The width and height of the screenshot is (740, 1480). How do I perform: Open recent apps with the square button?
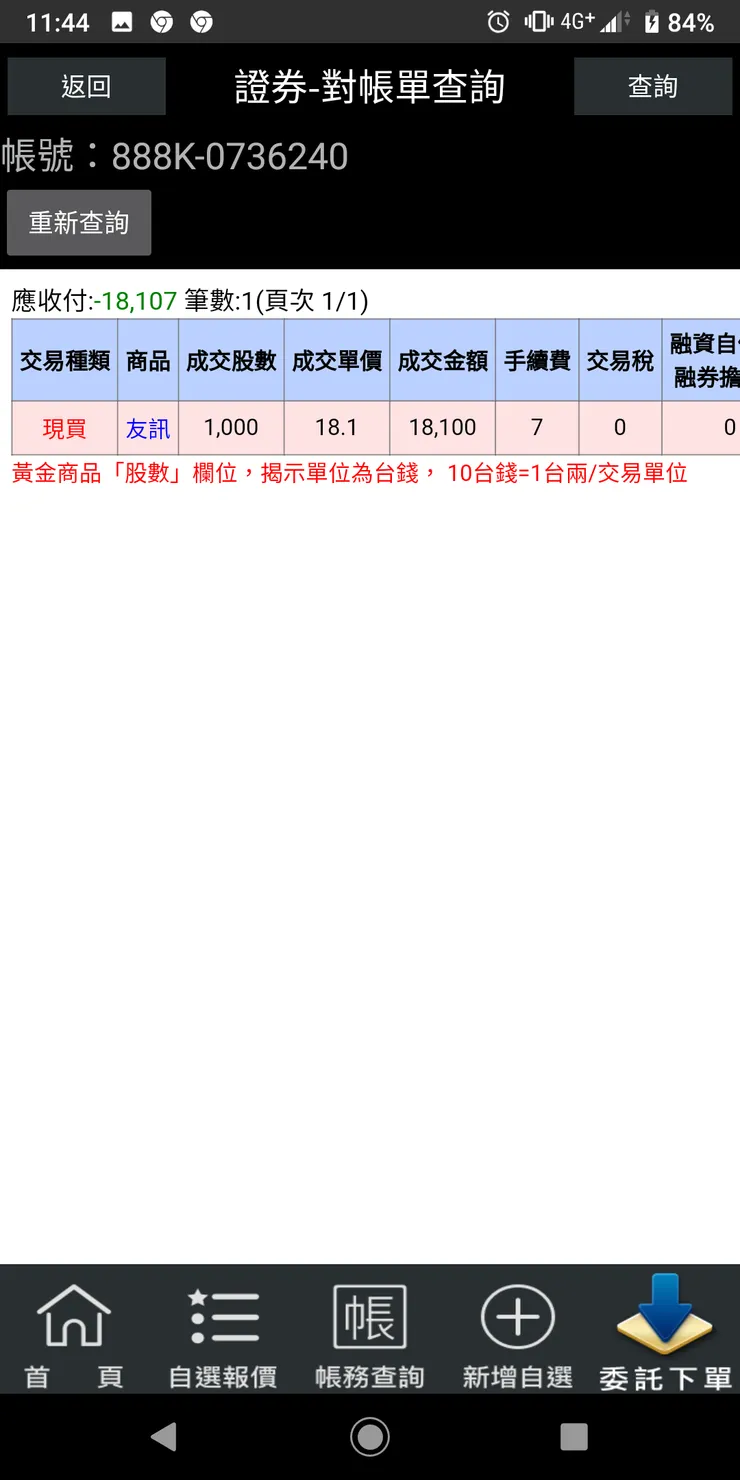tap(573, 1436)
